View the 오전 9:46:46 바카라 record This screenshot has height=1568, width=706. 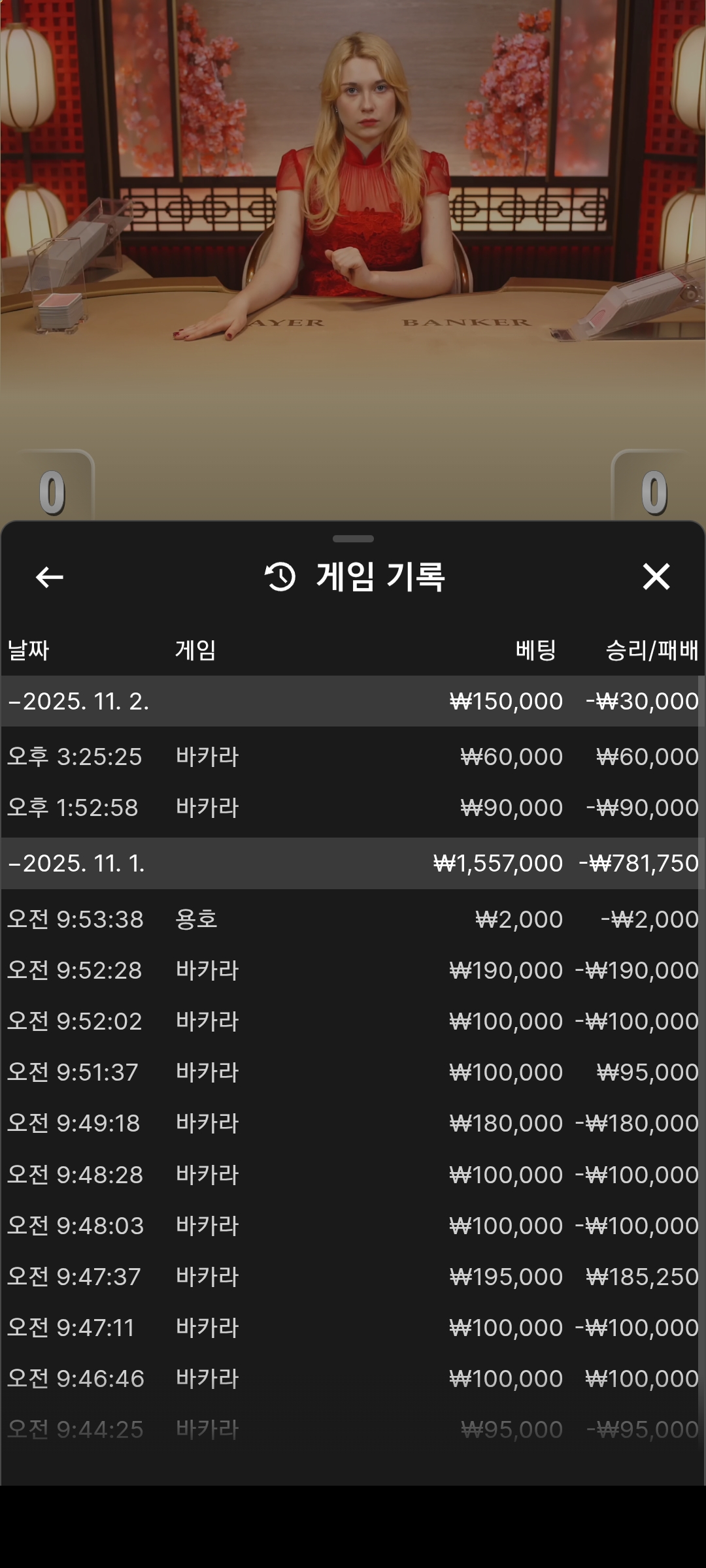[353, 1379]
